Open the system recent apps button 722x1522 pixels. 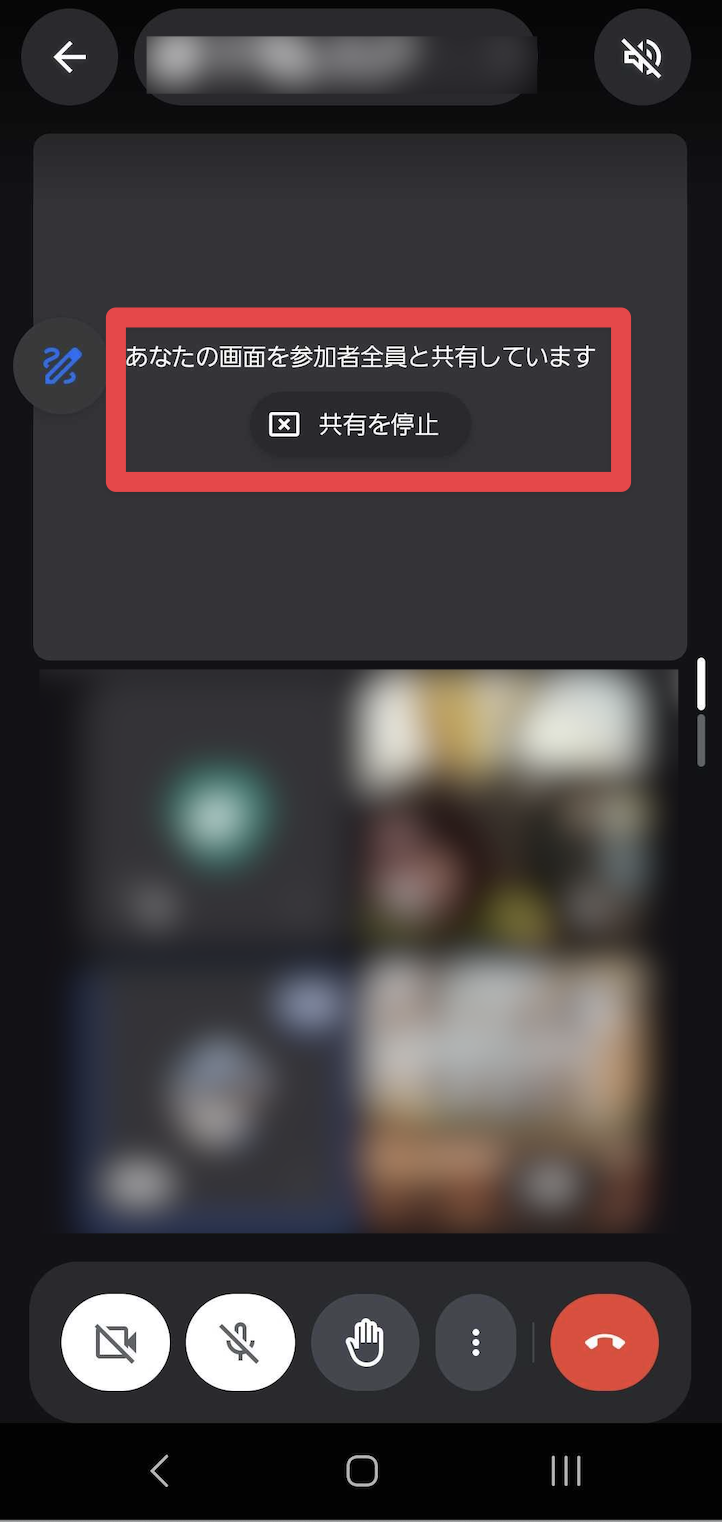pyautogui.click(x=566, y=1471)
